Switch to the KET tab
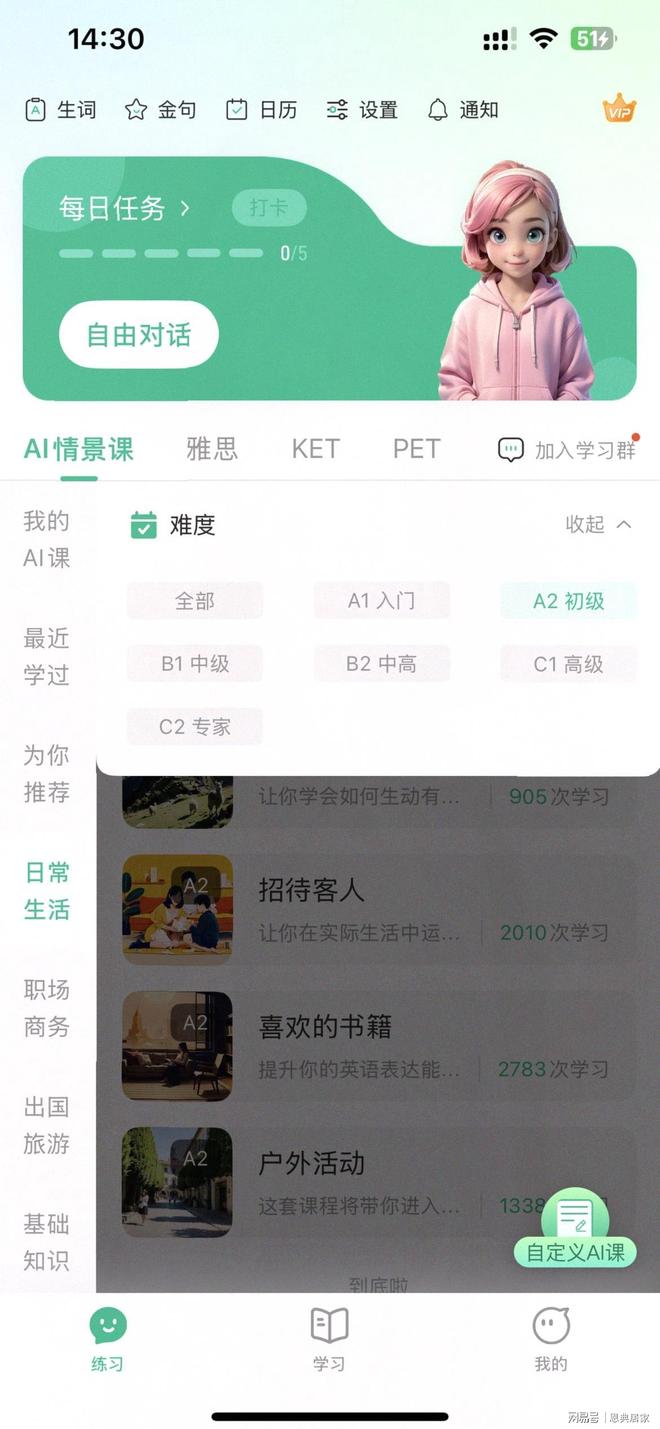This screenshot has height=1429, width=660. (316, 449)
